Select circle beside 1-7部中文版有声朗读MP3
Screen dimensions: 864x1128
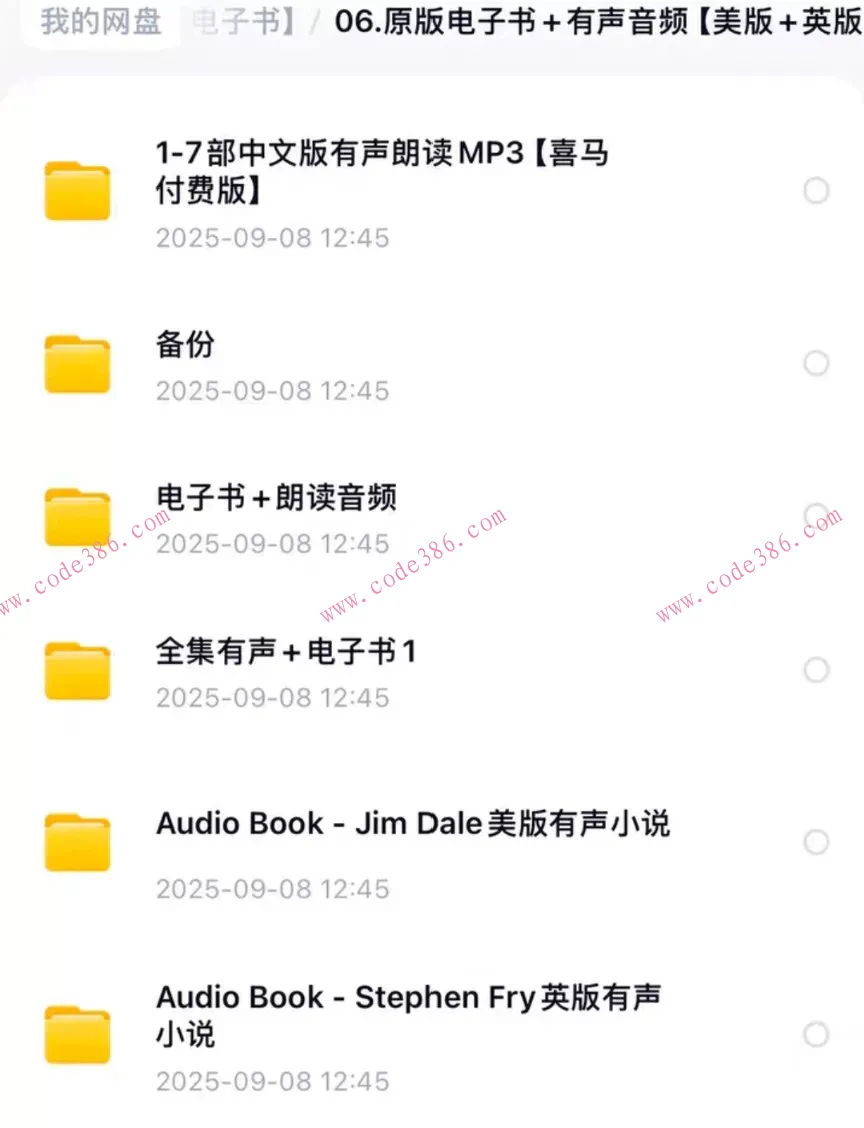[x=817, y=191]
